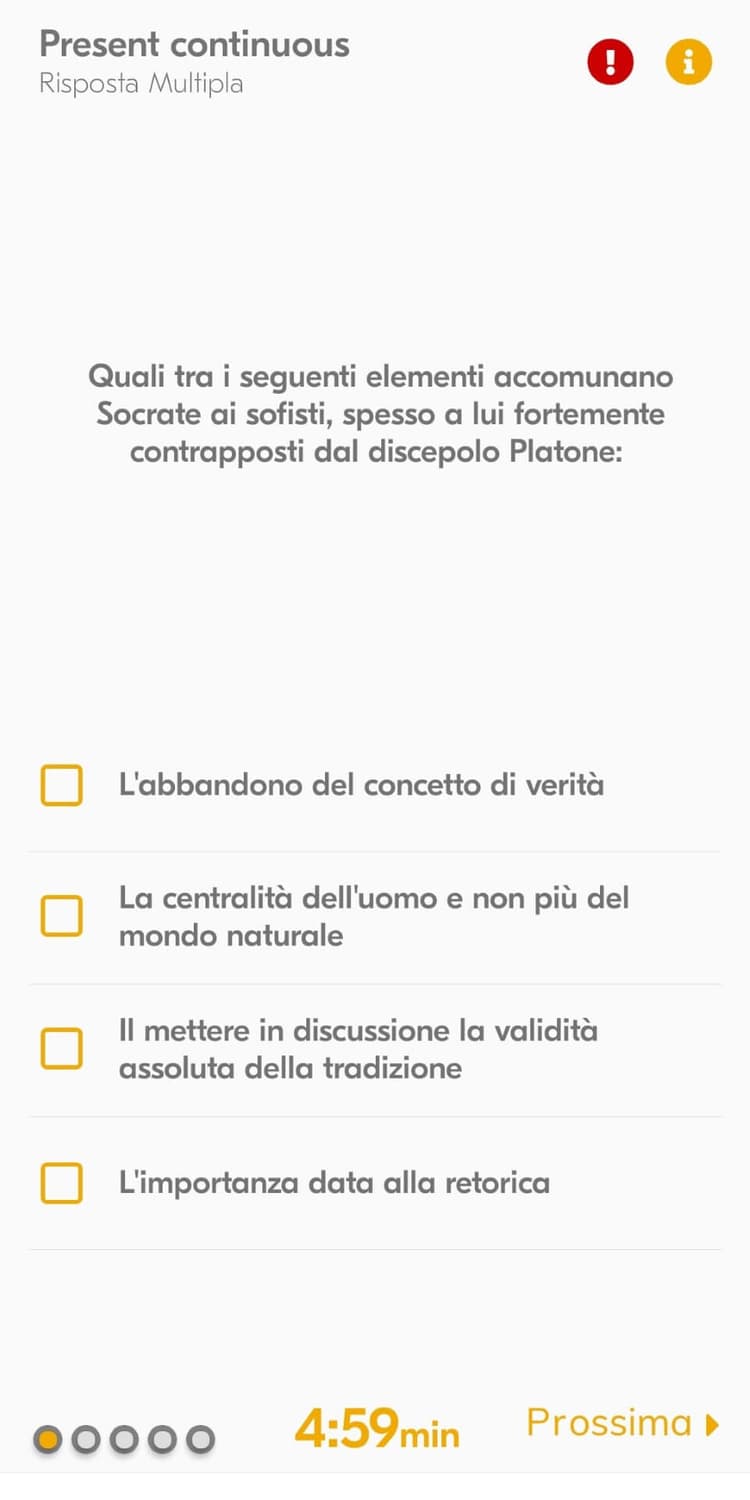Select "La centralità dell'uomo" answer checkbox
The height and width of the screenshot is (1500, 750).
coord(61,916)
